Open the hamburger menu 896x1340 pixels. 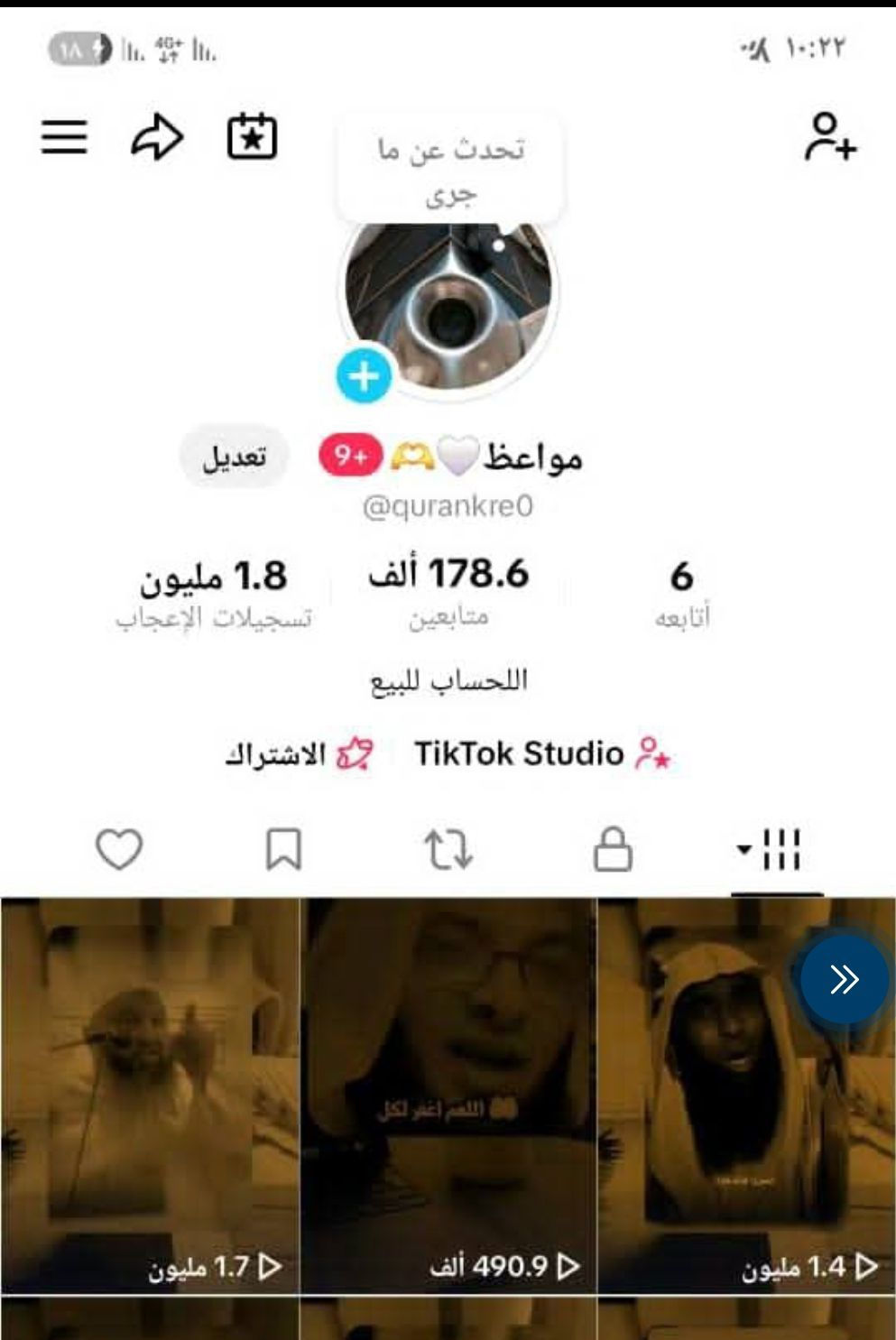(64, 137)
